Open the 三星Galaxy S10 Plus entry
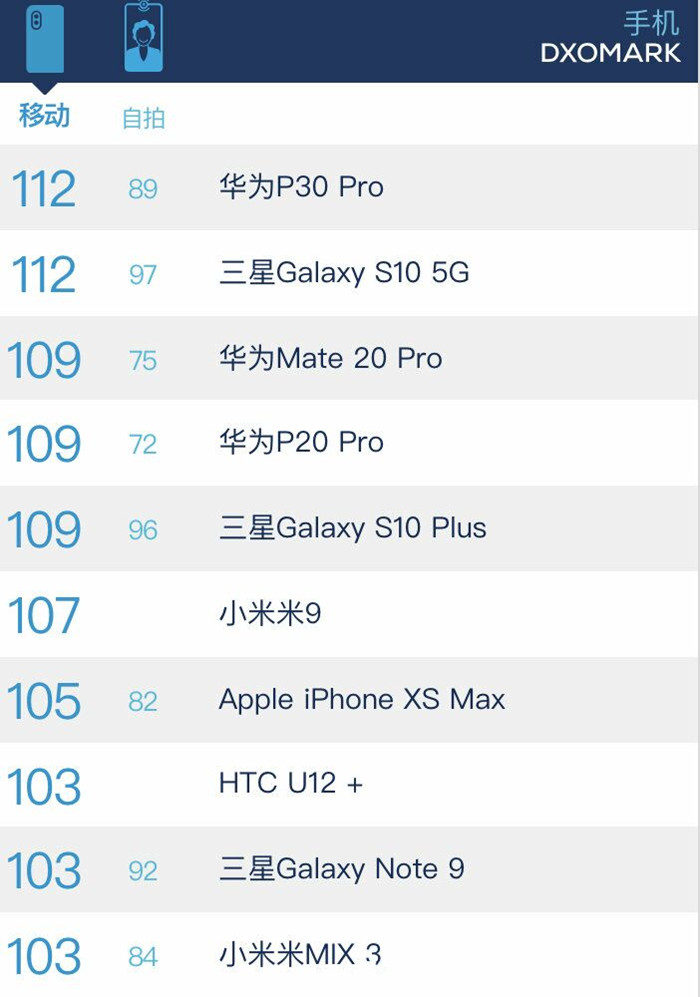Image resolution: width=700 pixels, height=997 pixels. pos(352,528)
